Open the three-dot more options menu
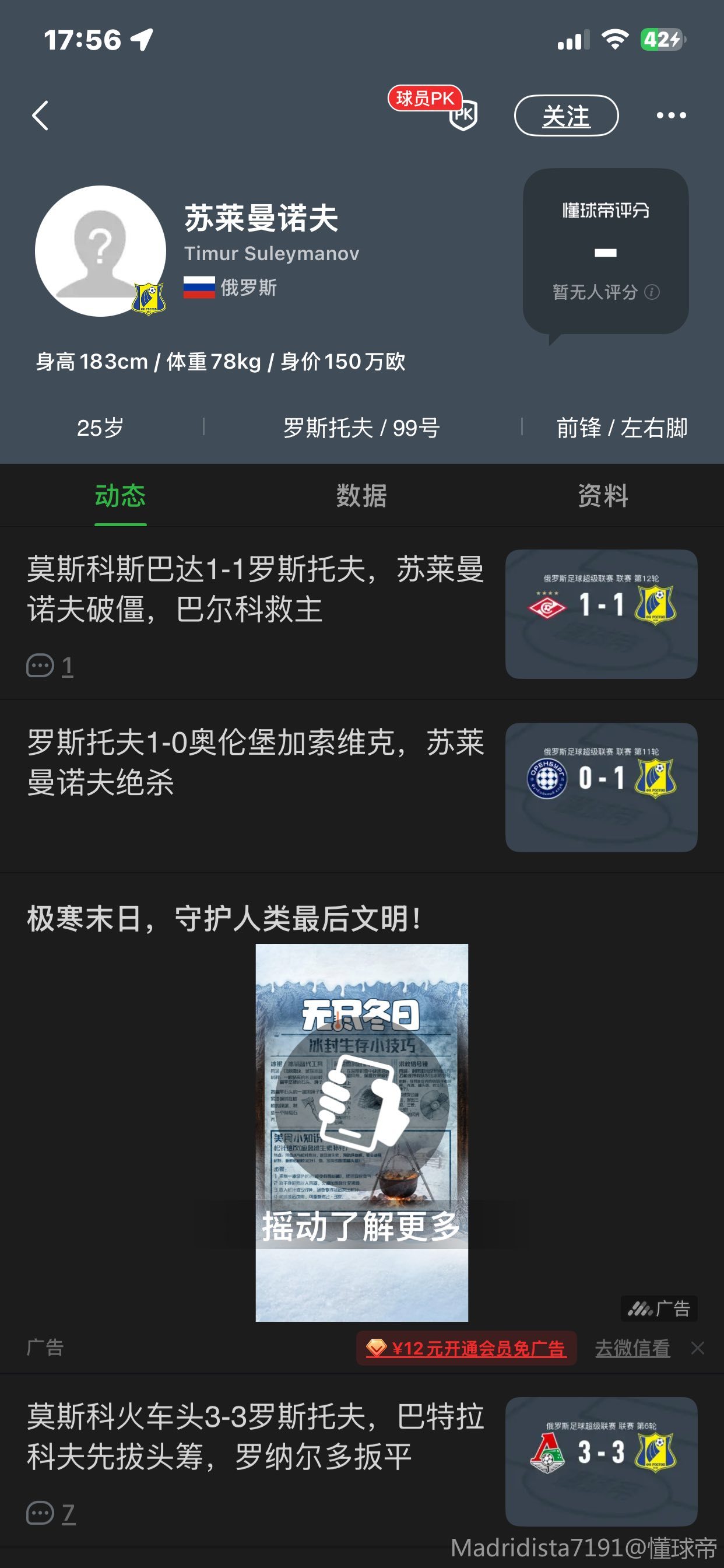The height and width of the screenshot is (1568, 724). pos(671,116)
